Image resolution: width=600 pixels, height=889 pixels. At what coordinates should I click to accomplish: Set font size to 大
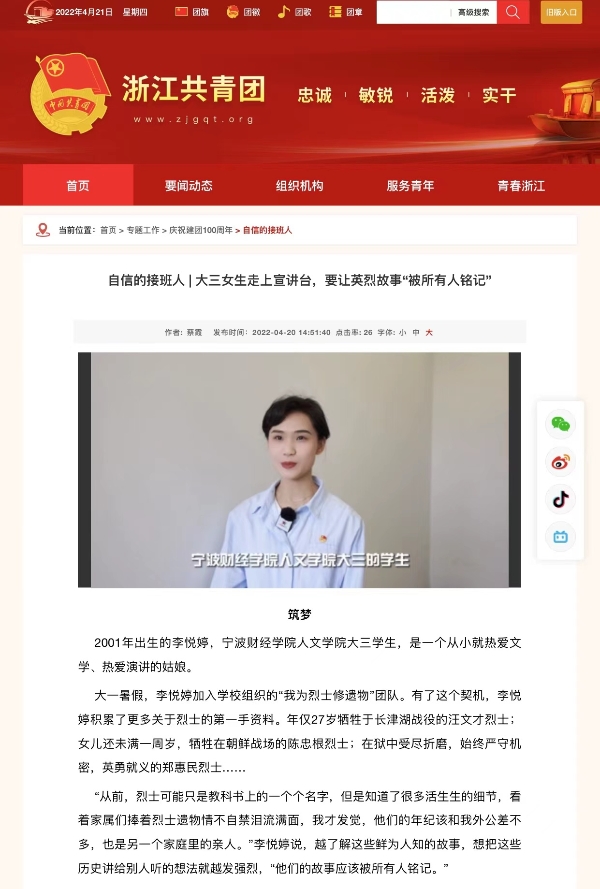[429, 332]
